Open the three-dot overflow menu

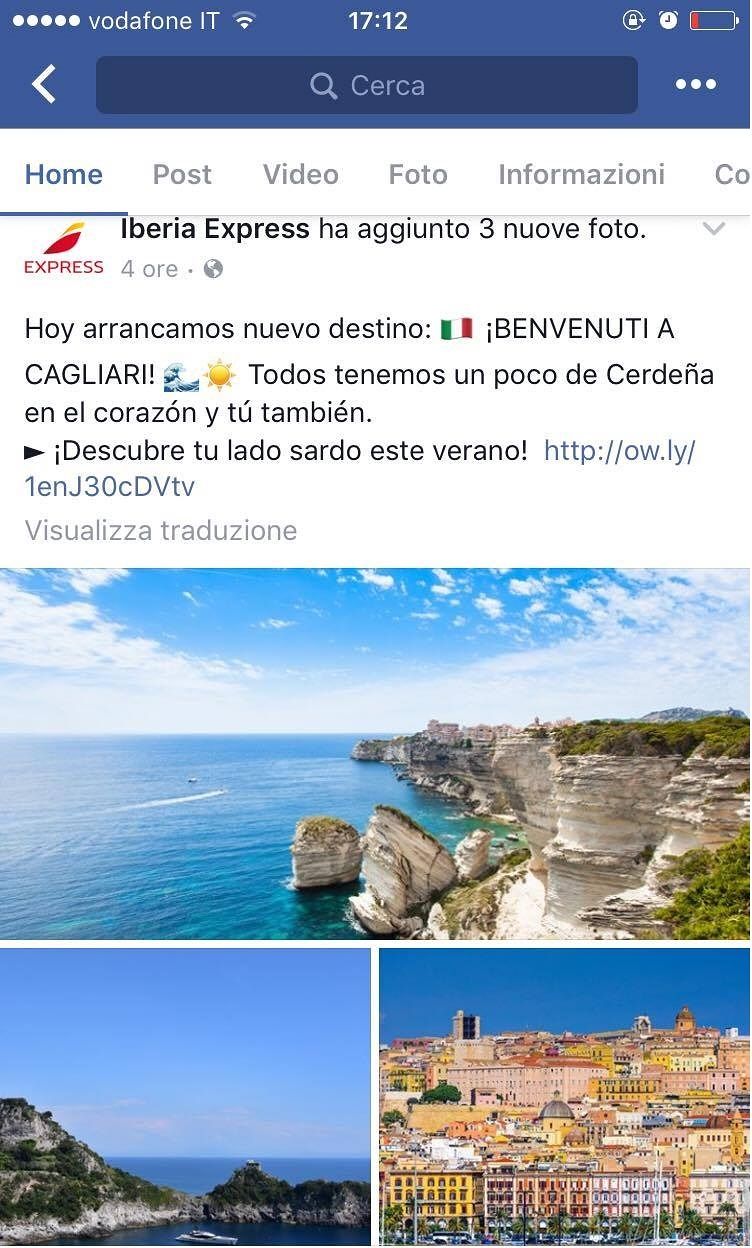695,85
